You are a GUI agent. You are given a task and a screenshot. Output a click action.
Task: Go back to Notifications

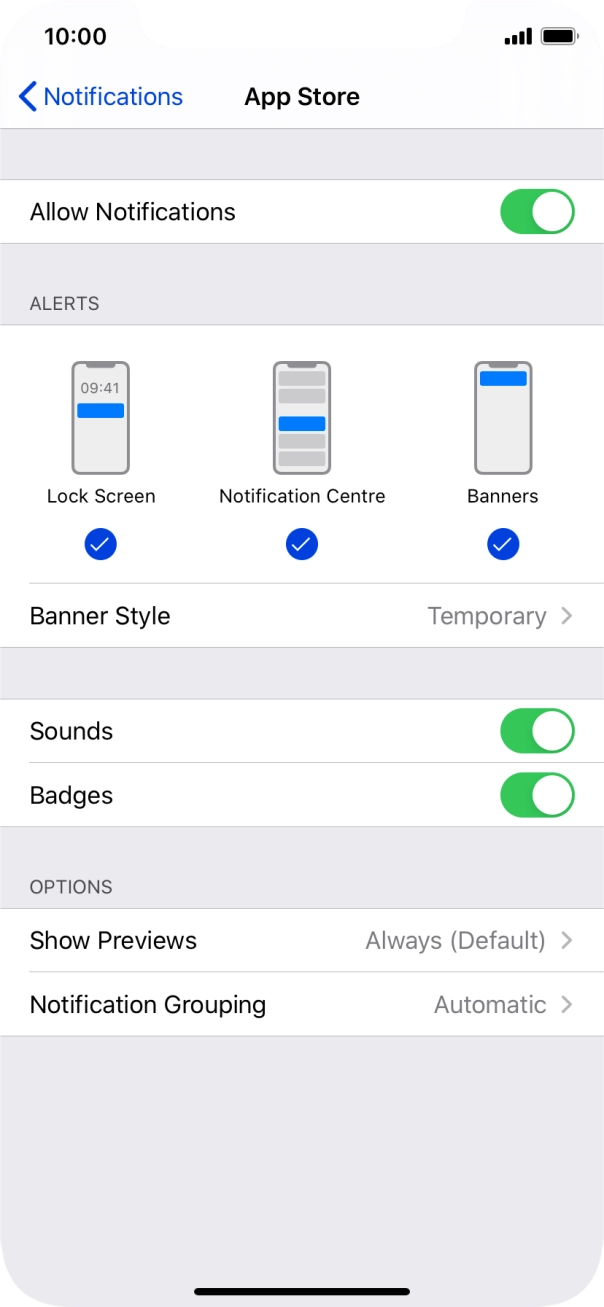pos(100,97)
